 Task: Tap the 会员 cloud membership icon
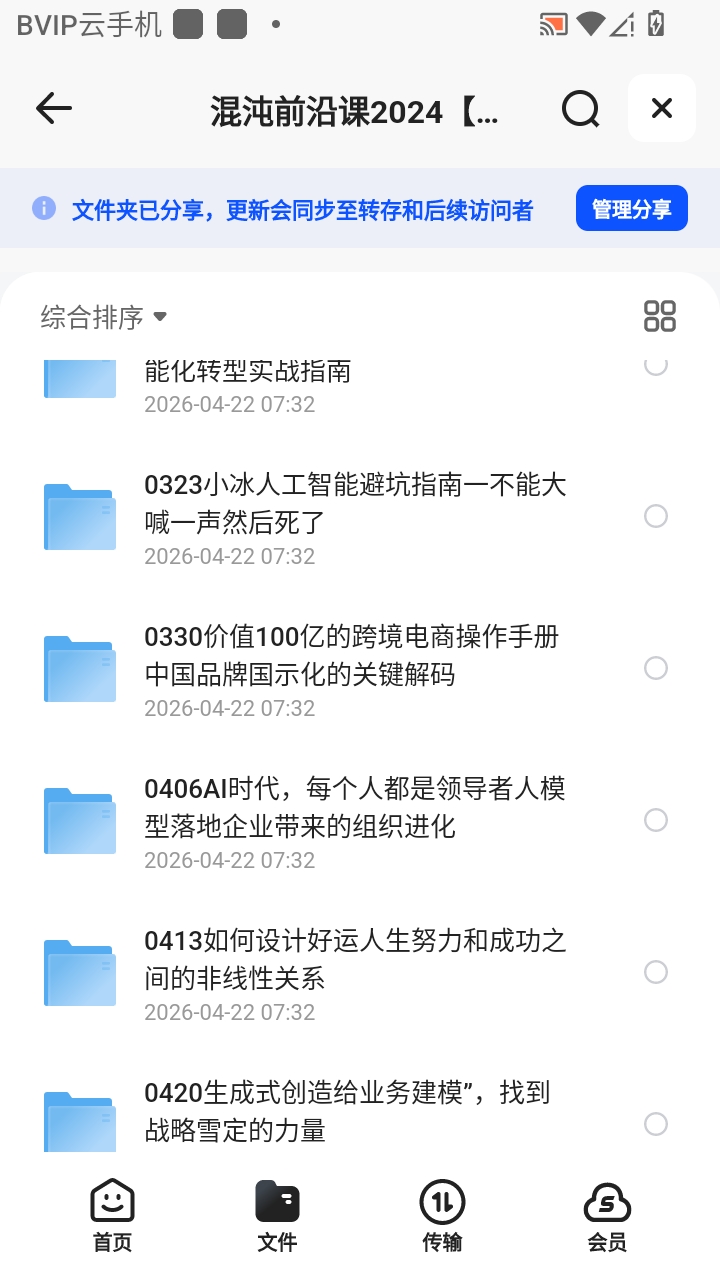(x=608, y=1213)
